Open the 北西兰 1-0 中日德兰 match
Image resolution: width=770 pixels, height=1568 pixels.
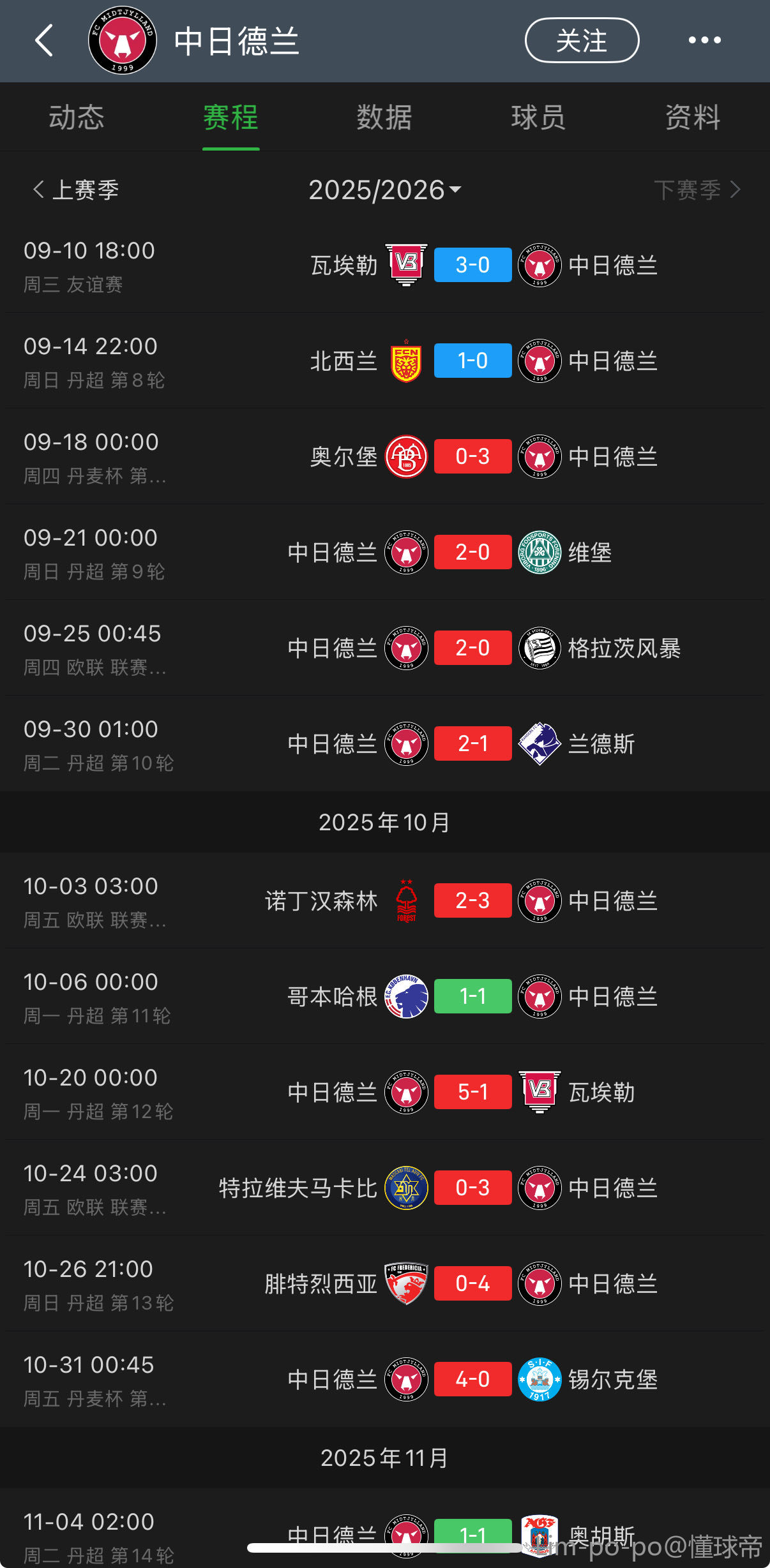tap(472, 361)
